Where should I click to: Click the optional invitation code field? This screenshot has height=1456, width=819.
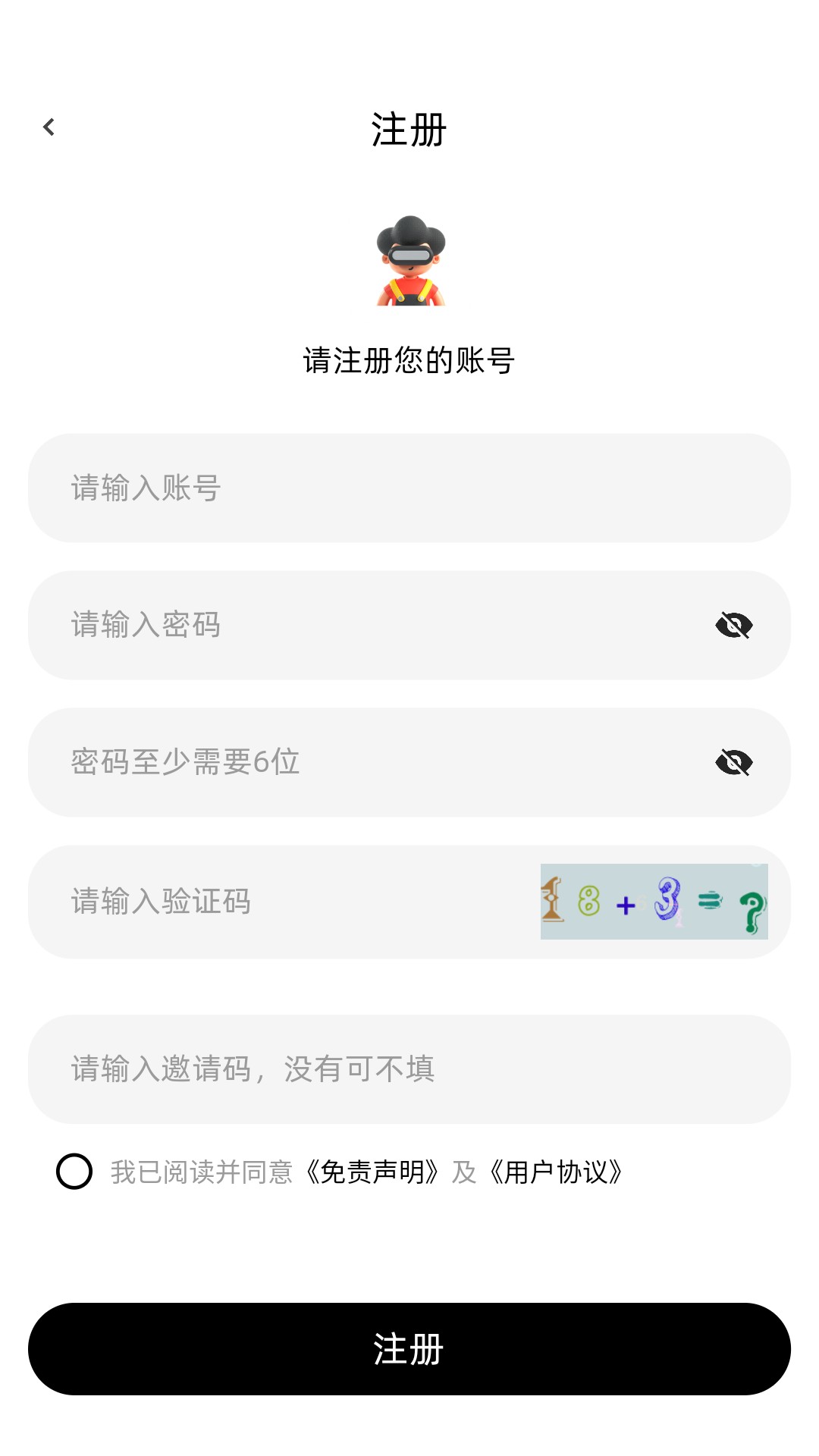coord(303,1069)
